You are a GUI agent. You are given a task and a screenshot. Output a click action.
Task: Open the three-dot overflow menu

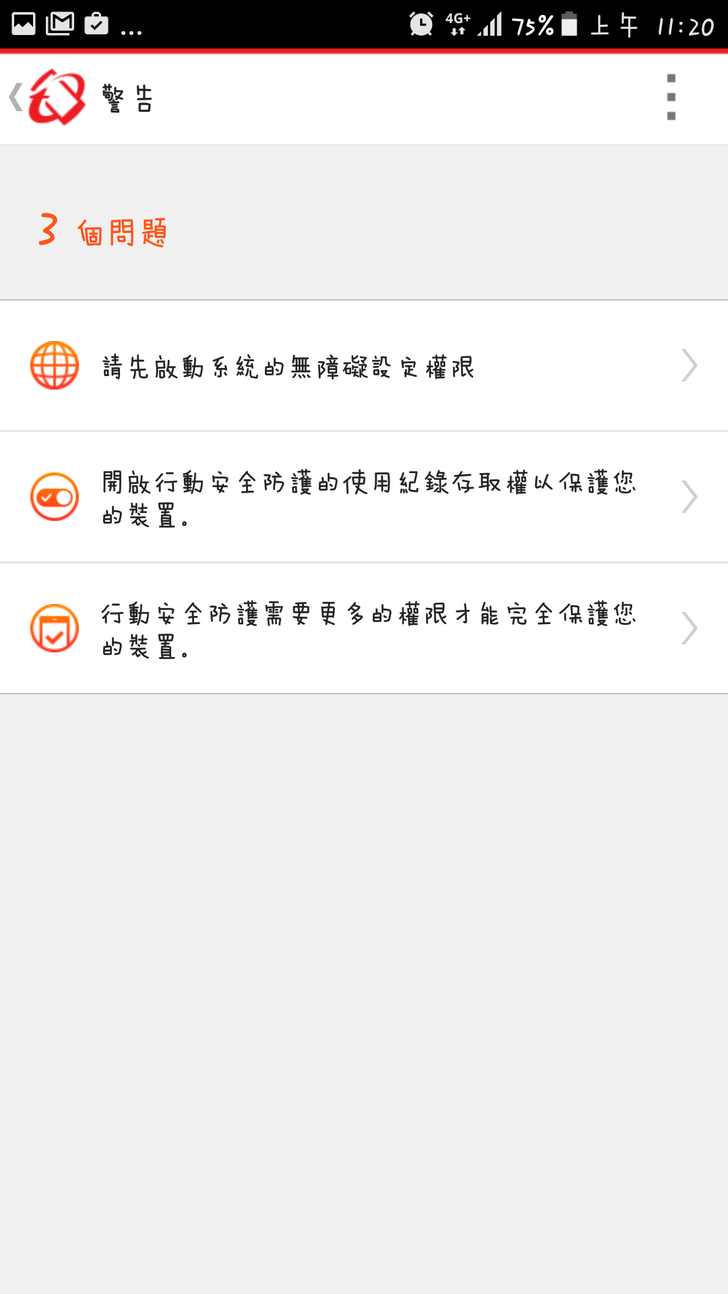click(671, 97)
